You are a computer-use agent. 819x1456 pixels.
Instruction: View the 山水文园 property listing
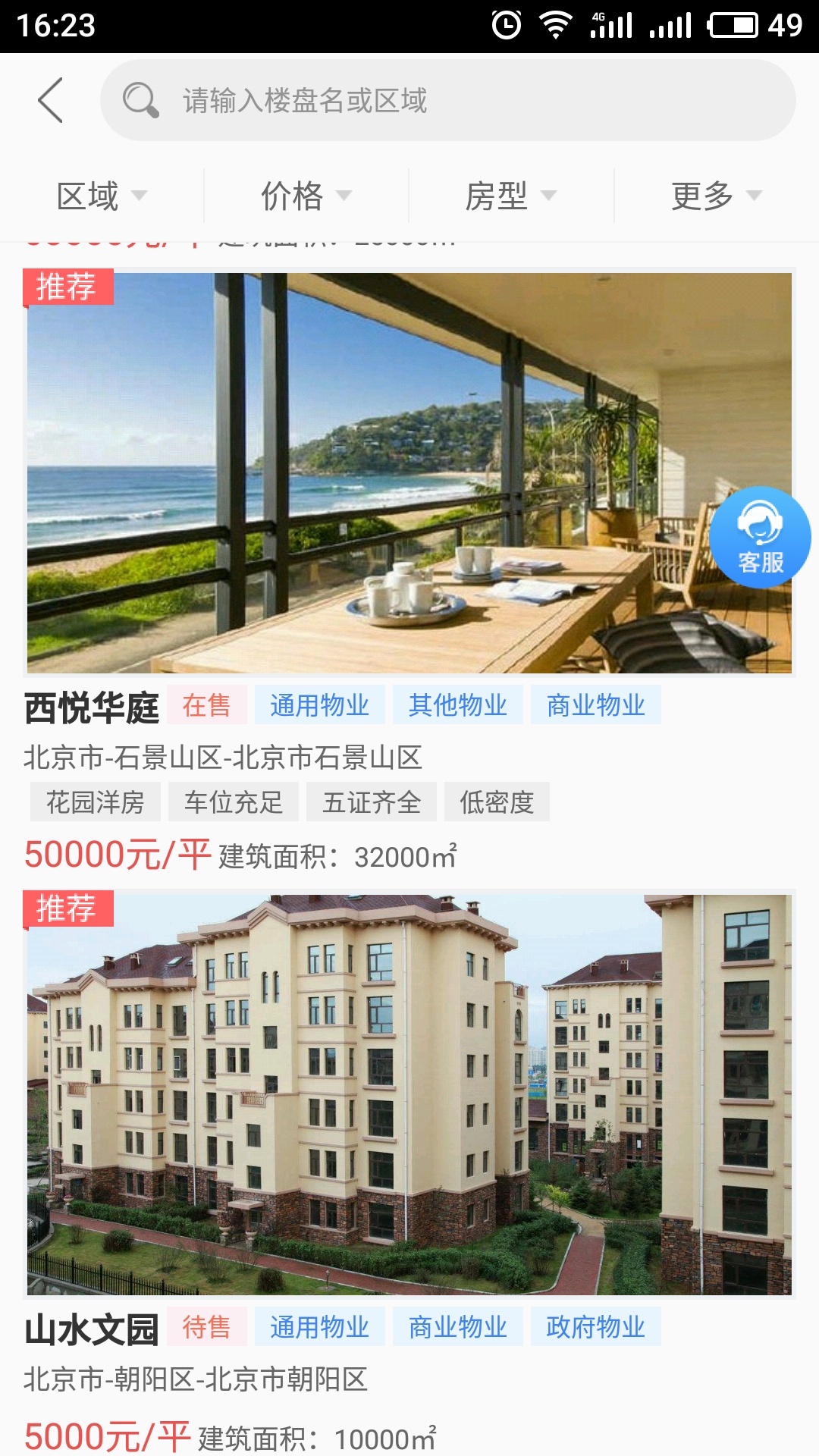[x=92, y=1329]
